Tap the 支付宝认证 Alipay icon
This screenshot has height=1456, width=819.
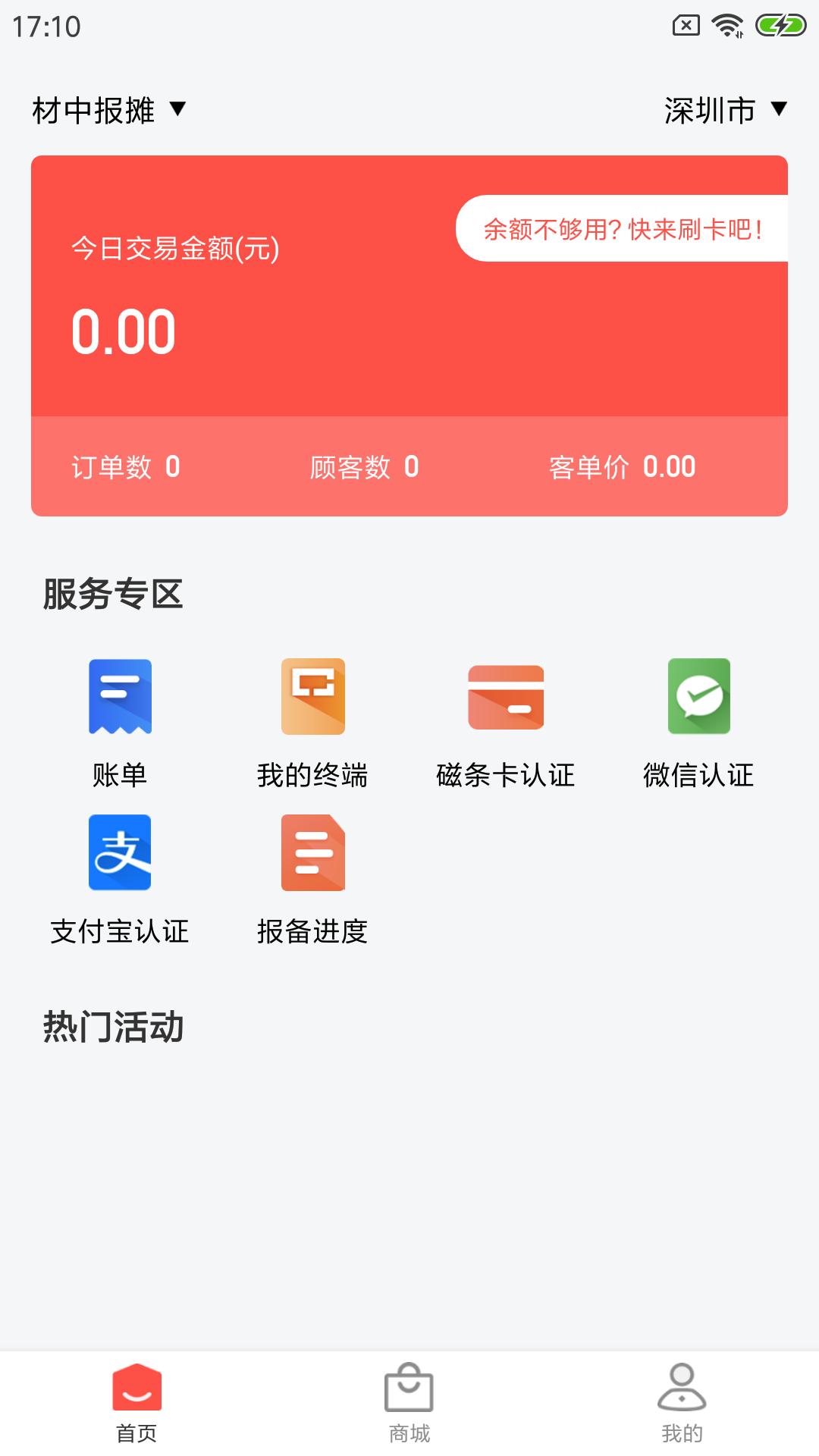click(120, 852)
